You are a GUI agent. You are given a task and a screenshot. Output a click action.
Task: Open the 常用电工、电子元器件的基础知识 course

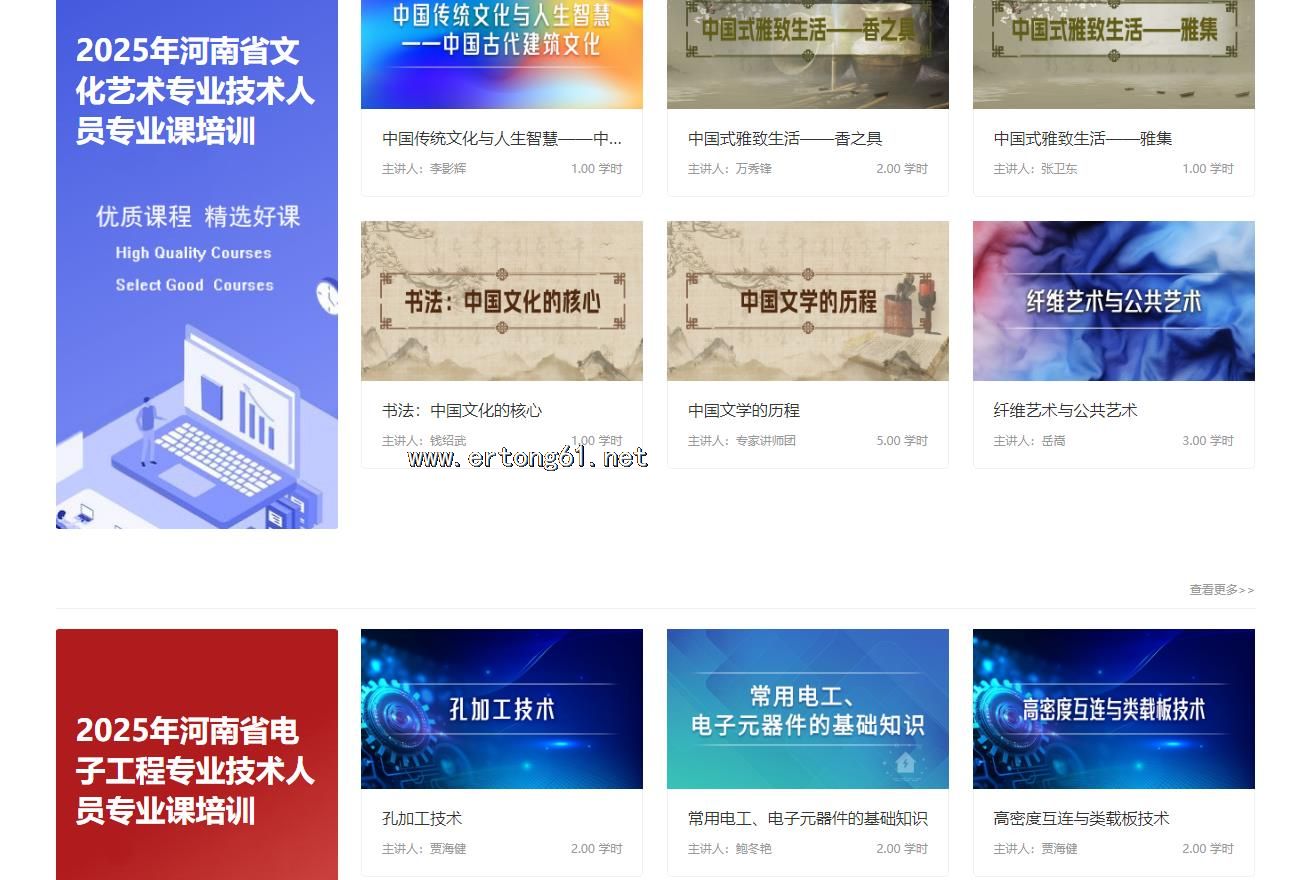coord(807,818)
